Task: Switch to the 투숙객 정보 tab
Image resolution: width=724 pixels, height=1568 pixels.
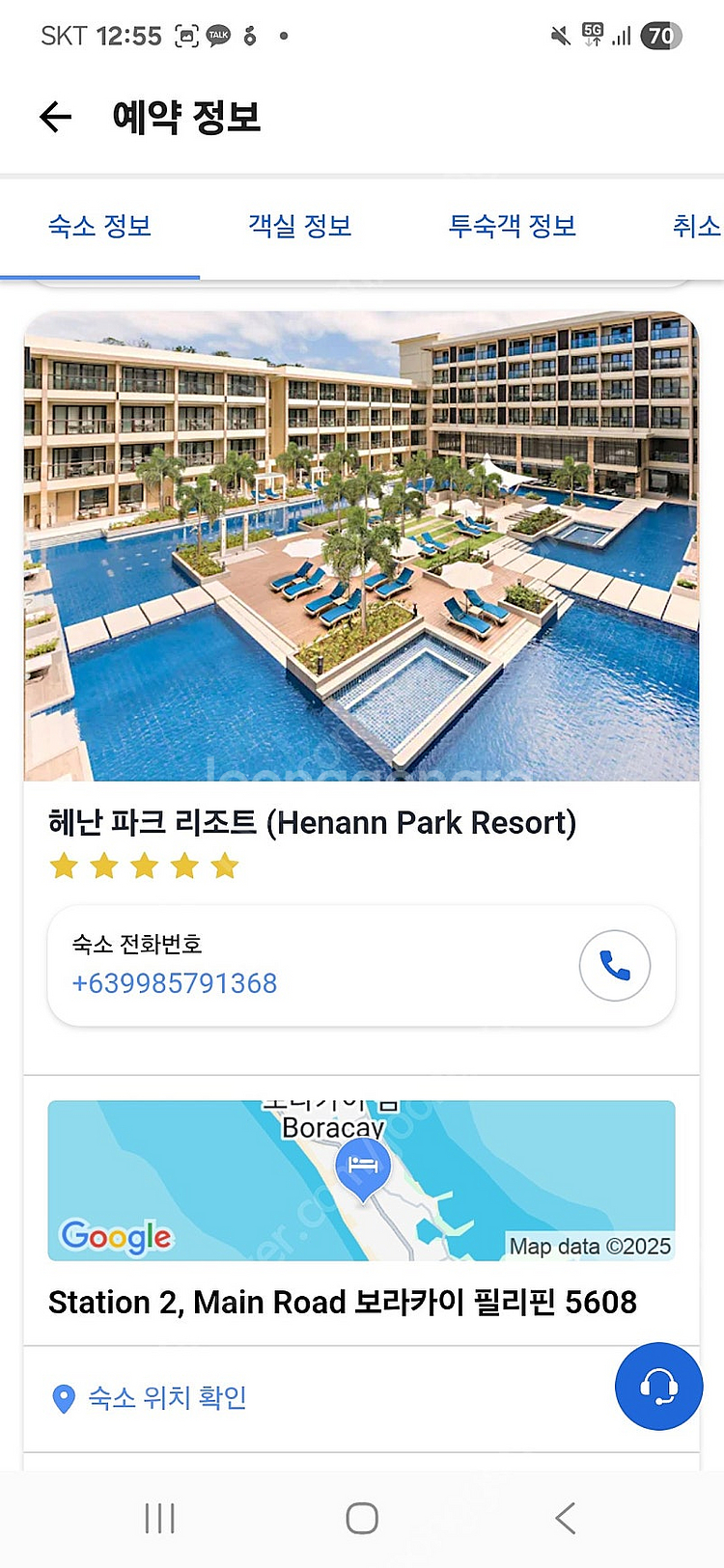Action: pos(512,227)
